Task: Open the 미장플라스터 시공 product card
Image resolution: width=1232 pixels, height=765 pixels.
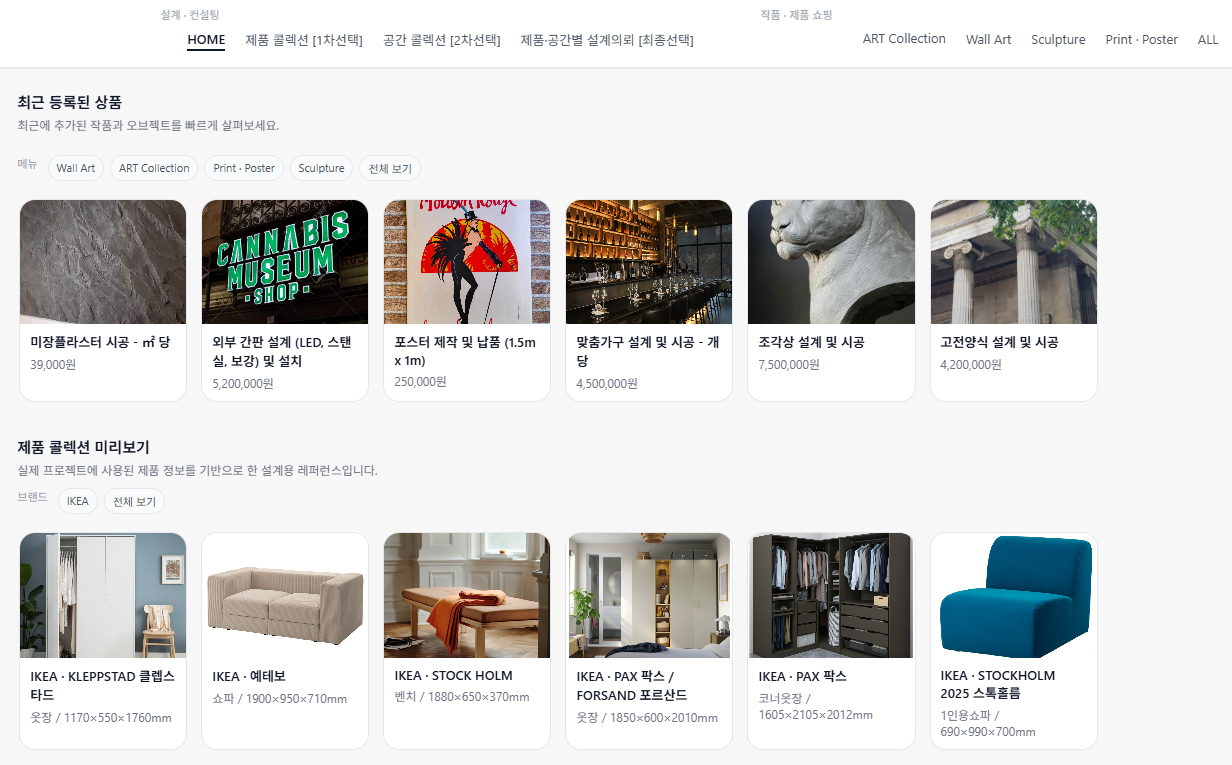Action: (103, 300)
